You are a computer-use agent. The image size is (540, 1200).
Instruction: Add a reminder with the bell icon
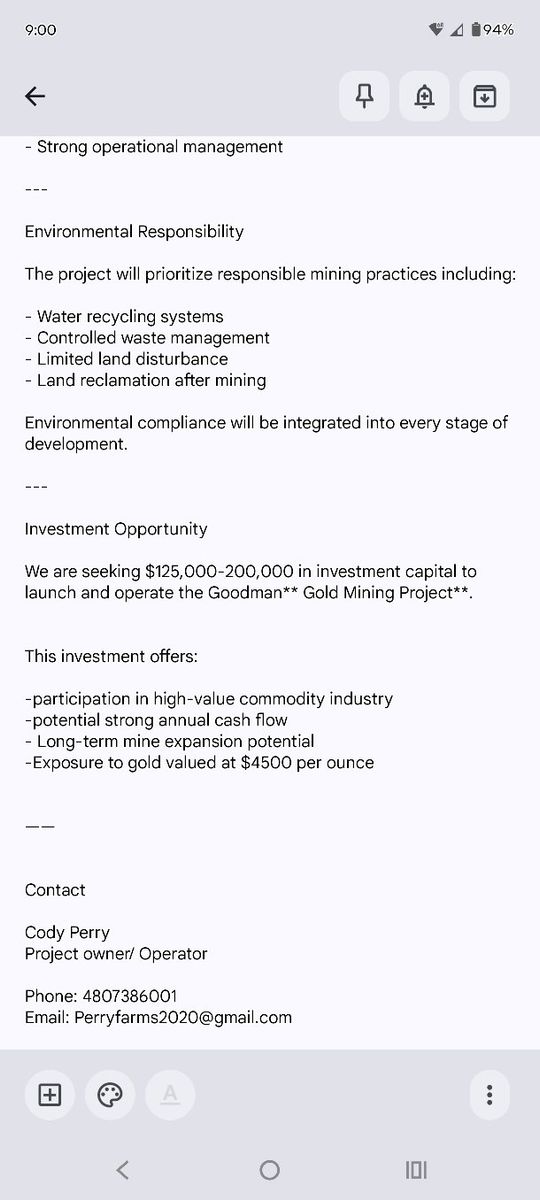(x=425, y=96)
